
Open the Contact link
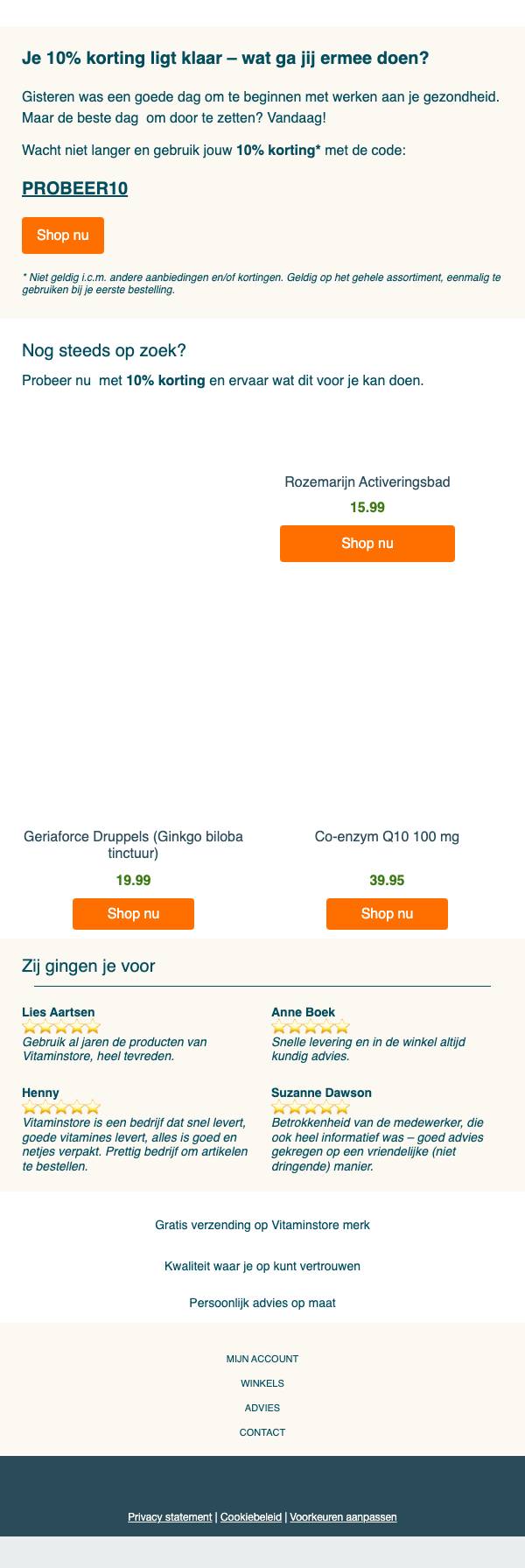click(262, 1432)
